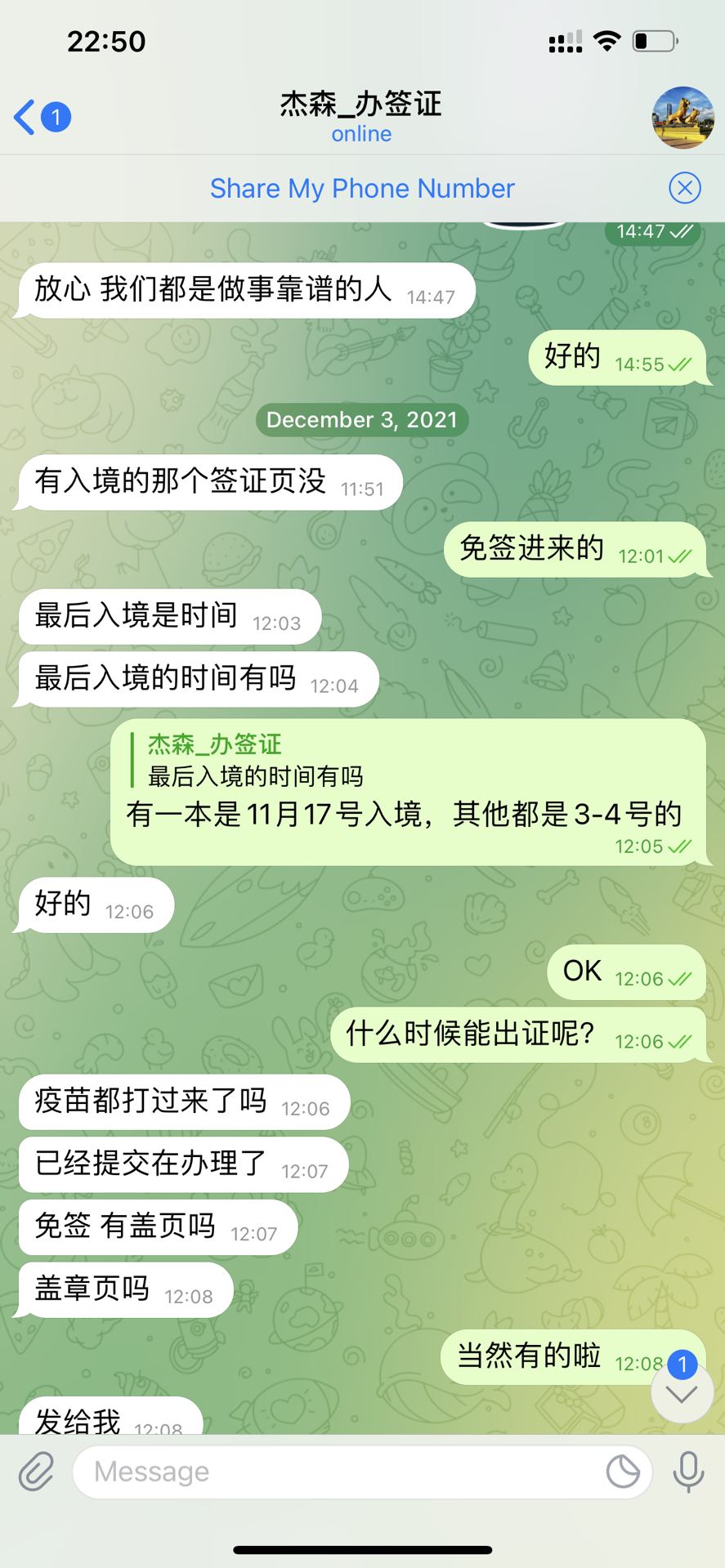
Task: Open the attachment paperclip
Action: tap(36, 1472)
